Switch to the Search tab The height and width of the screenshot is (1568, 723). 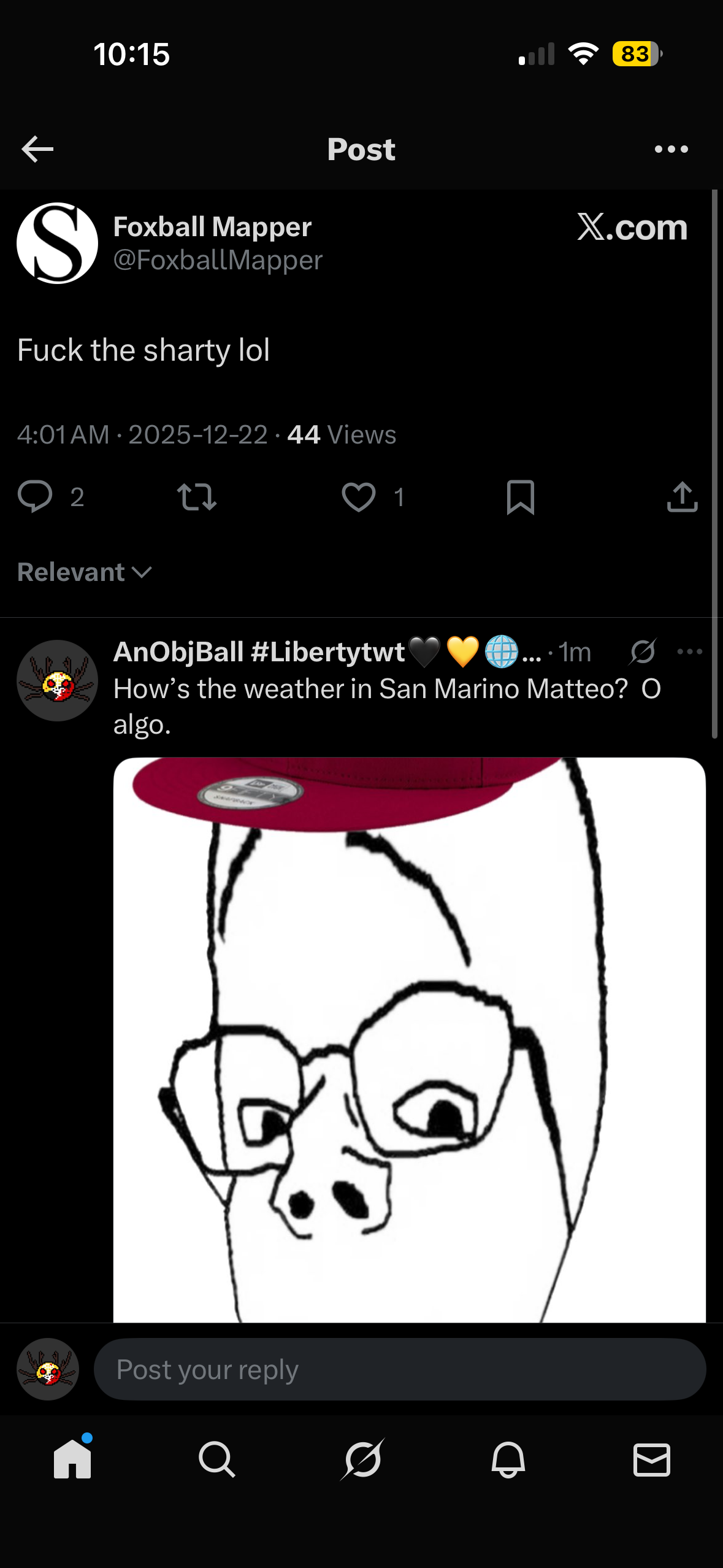click(x=216, y=1459)
